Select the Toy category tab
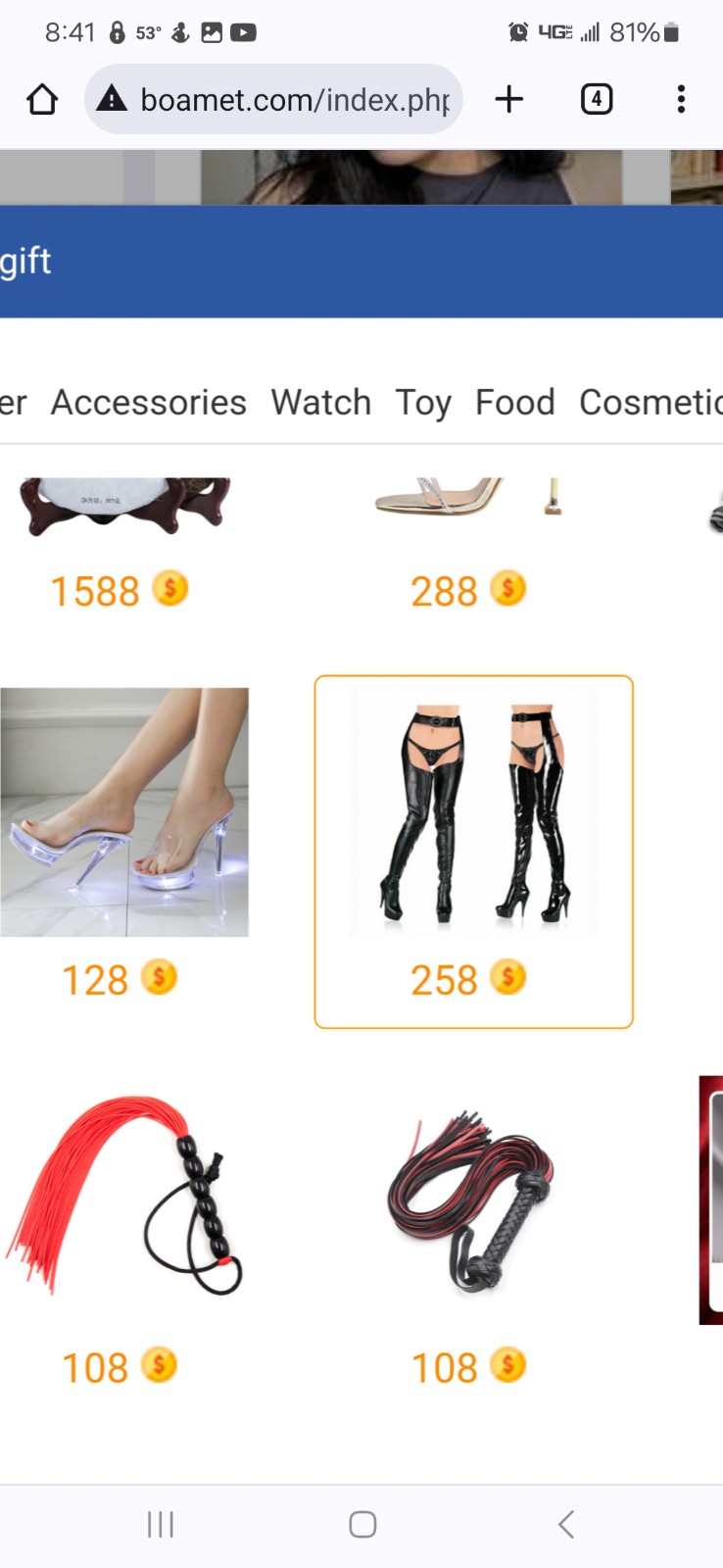 click(423, 402)
